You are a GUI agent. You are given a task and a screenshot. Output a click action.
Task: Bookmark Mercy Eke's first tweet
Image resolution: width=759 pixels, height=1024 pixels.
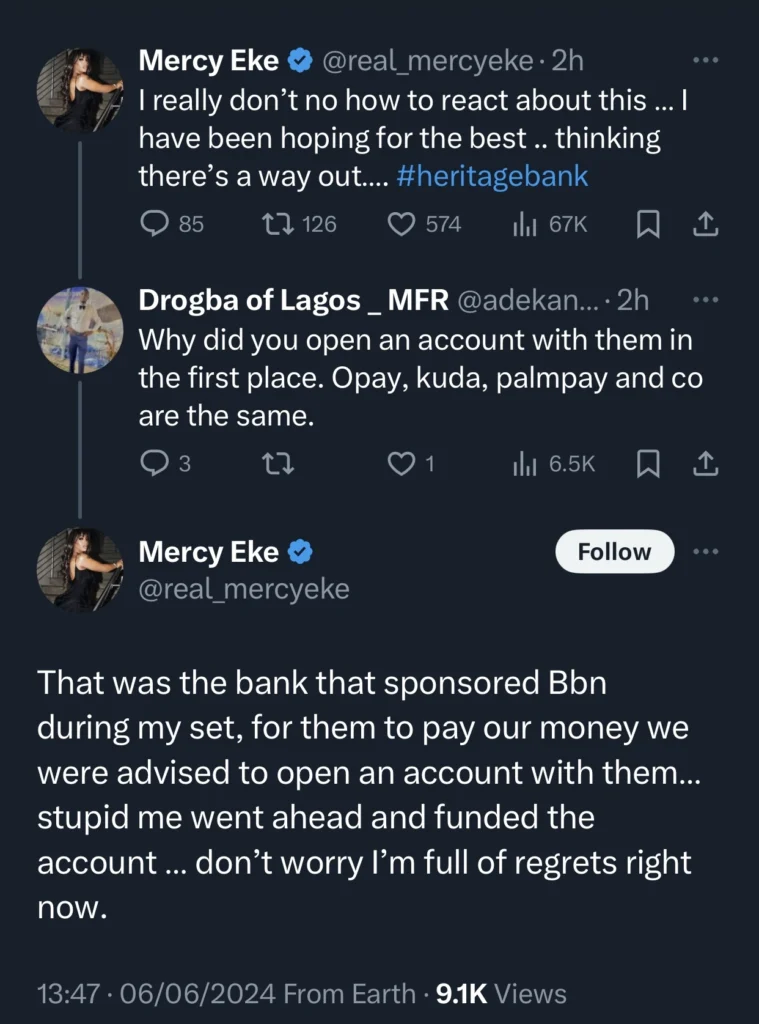click(648, 224)
